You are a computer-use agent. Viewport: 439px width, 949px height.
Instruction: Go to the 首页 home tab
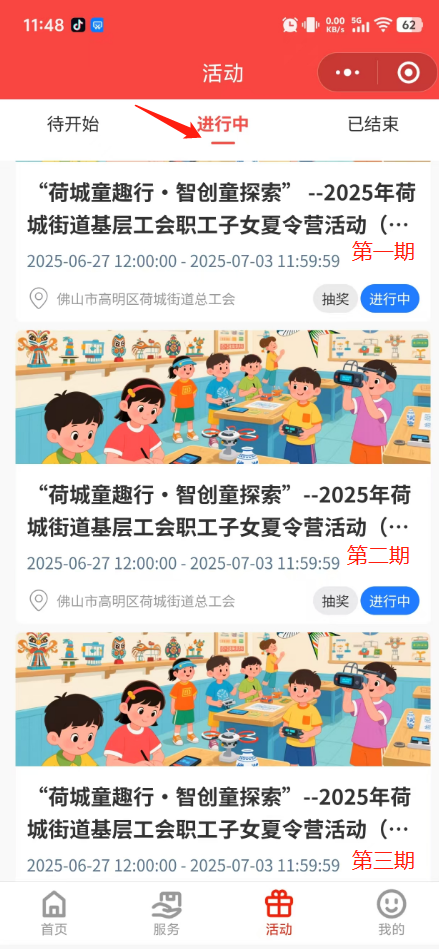(x=54, y=914)
